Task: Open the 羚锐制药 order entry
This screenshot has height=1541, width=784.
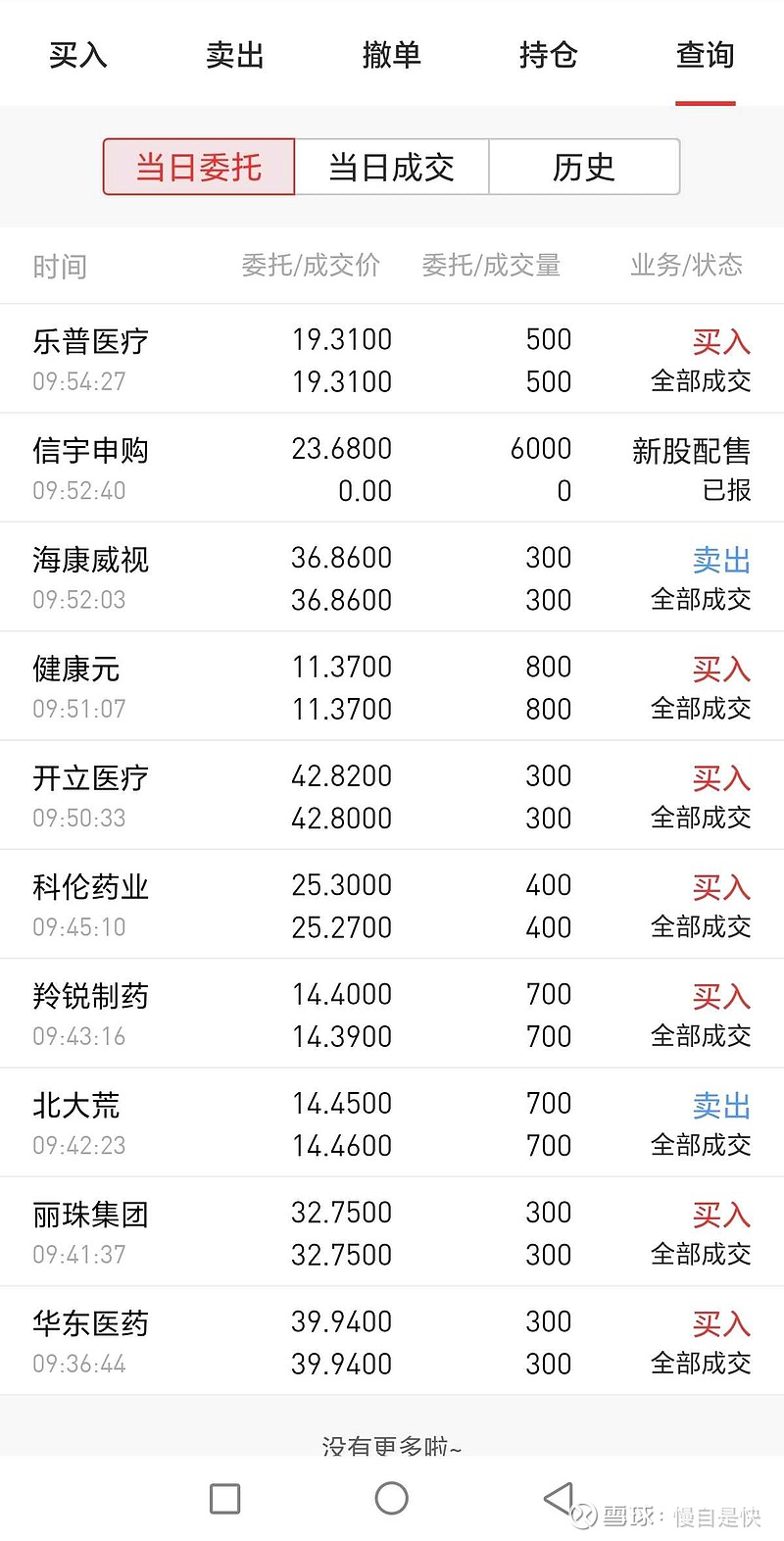Action: (392, 1014)
